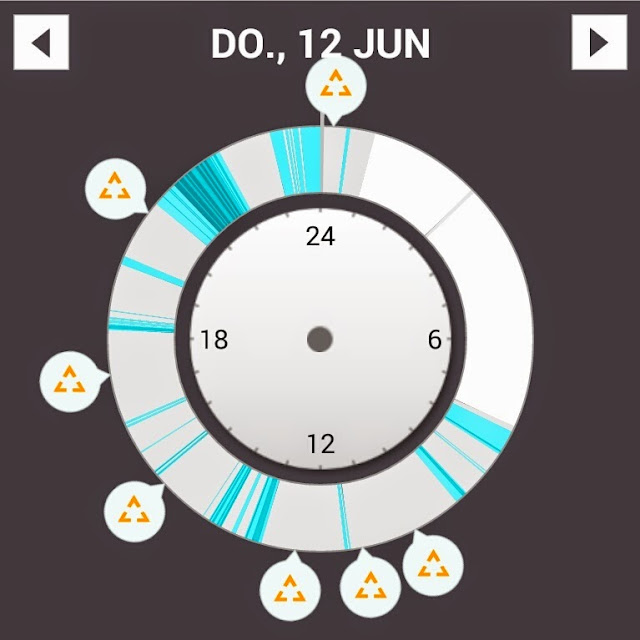640x640 pixels.
Task: Tap the activity marker just after 17 o'clock
Action: pyautogui.click(x=70, y=380)
